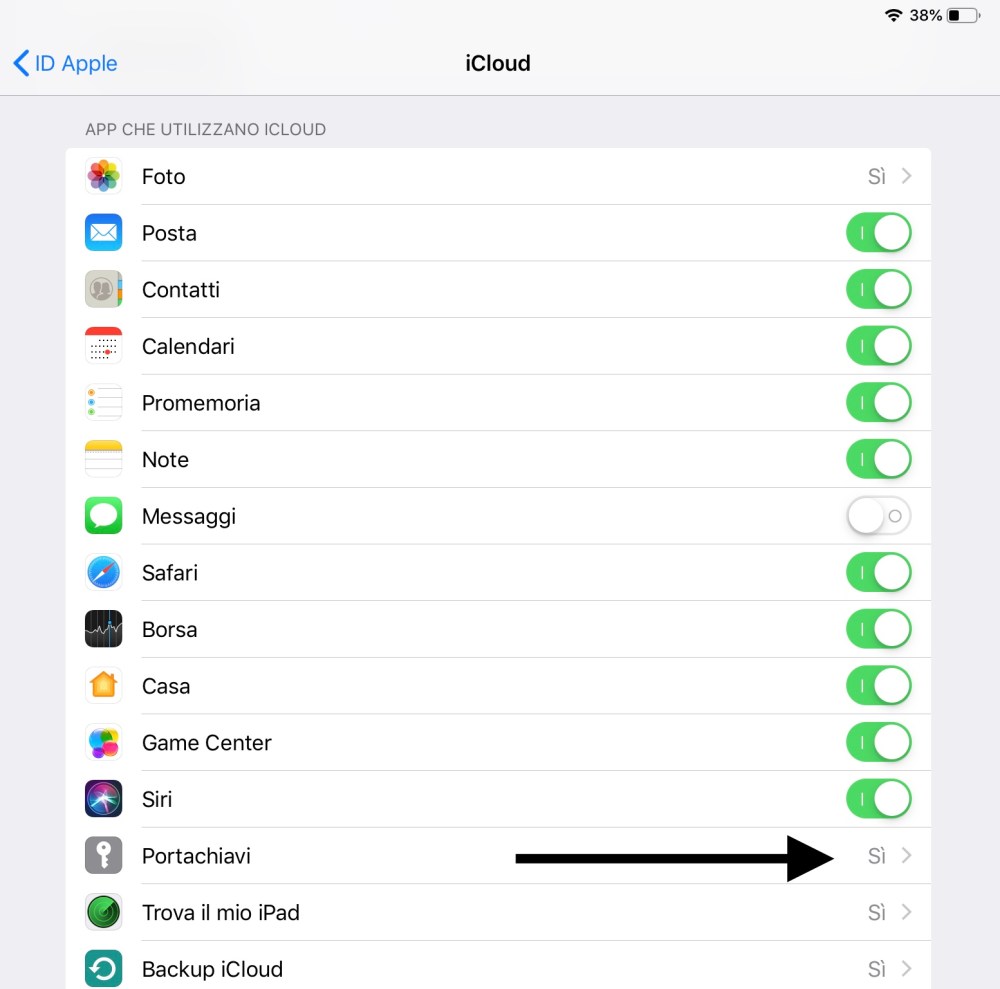
Task: Open Portachiavi settings
Action: click(498, 856)
